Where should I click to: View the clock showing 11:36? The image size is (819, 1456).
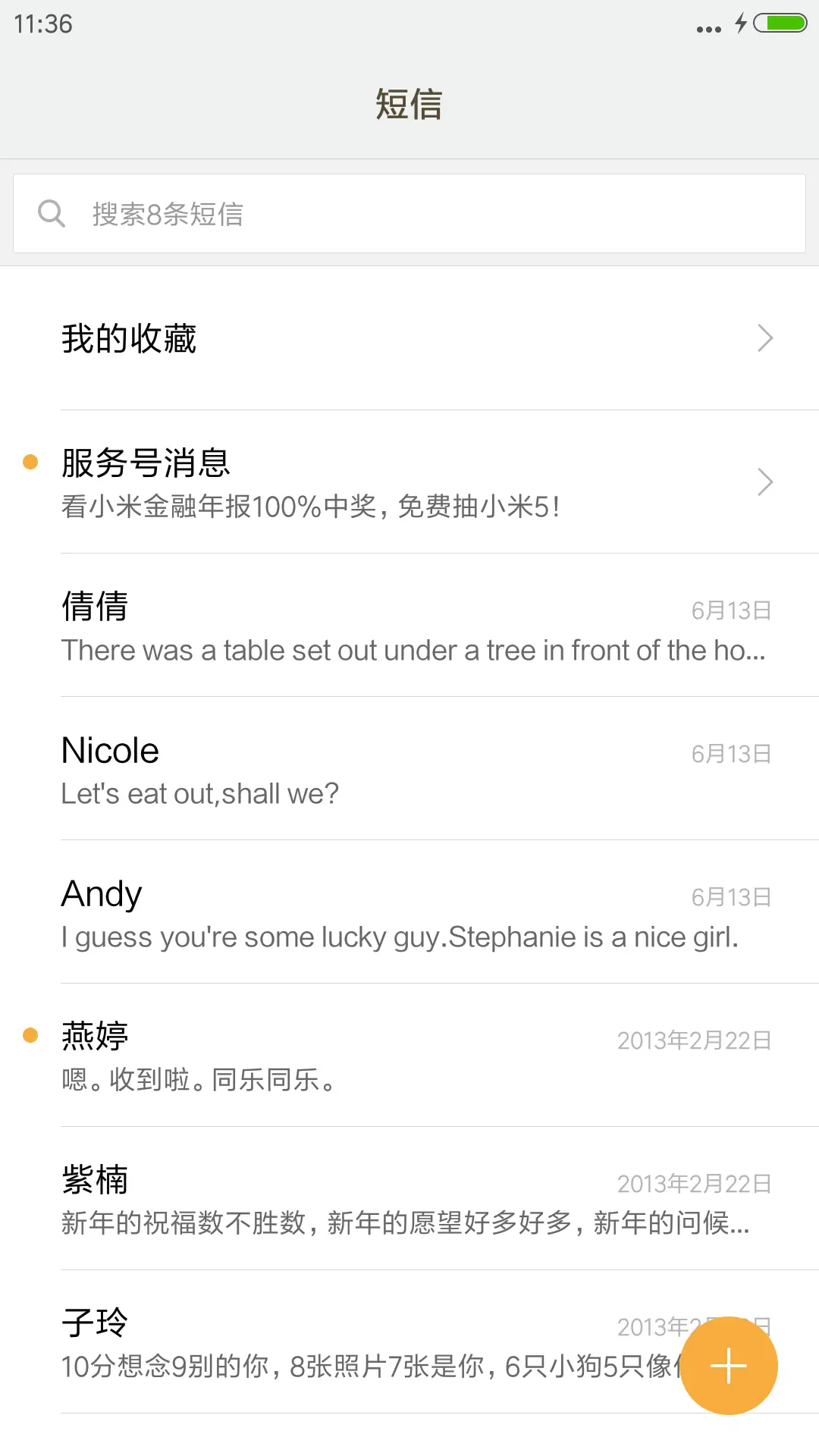pos(39,24)
